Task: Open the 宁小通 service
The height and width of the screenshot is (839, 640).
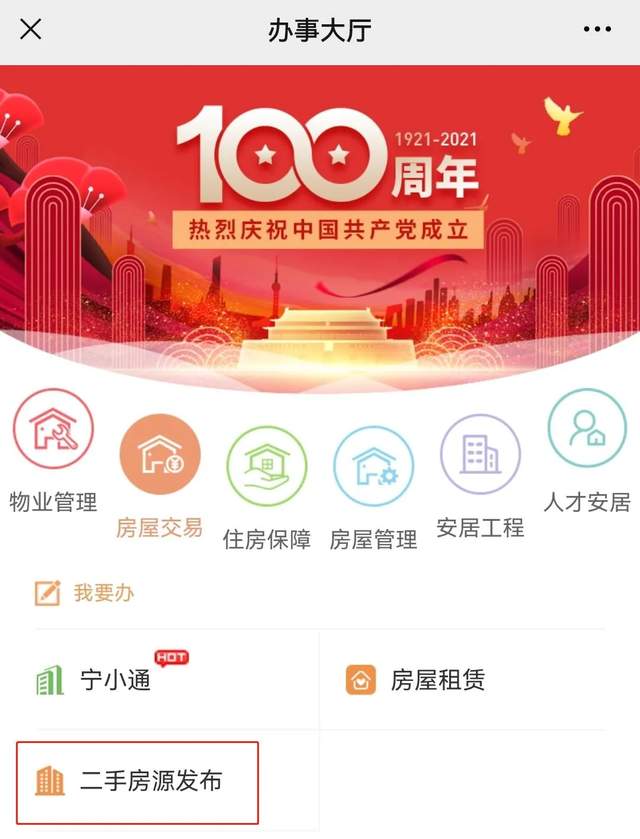Action: 115,681
